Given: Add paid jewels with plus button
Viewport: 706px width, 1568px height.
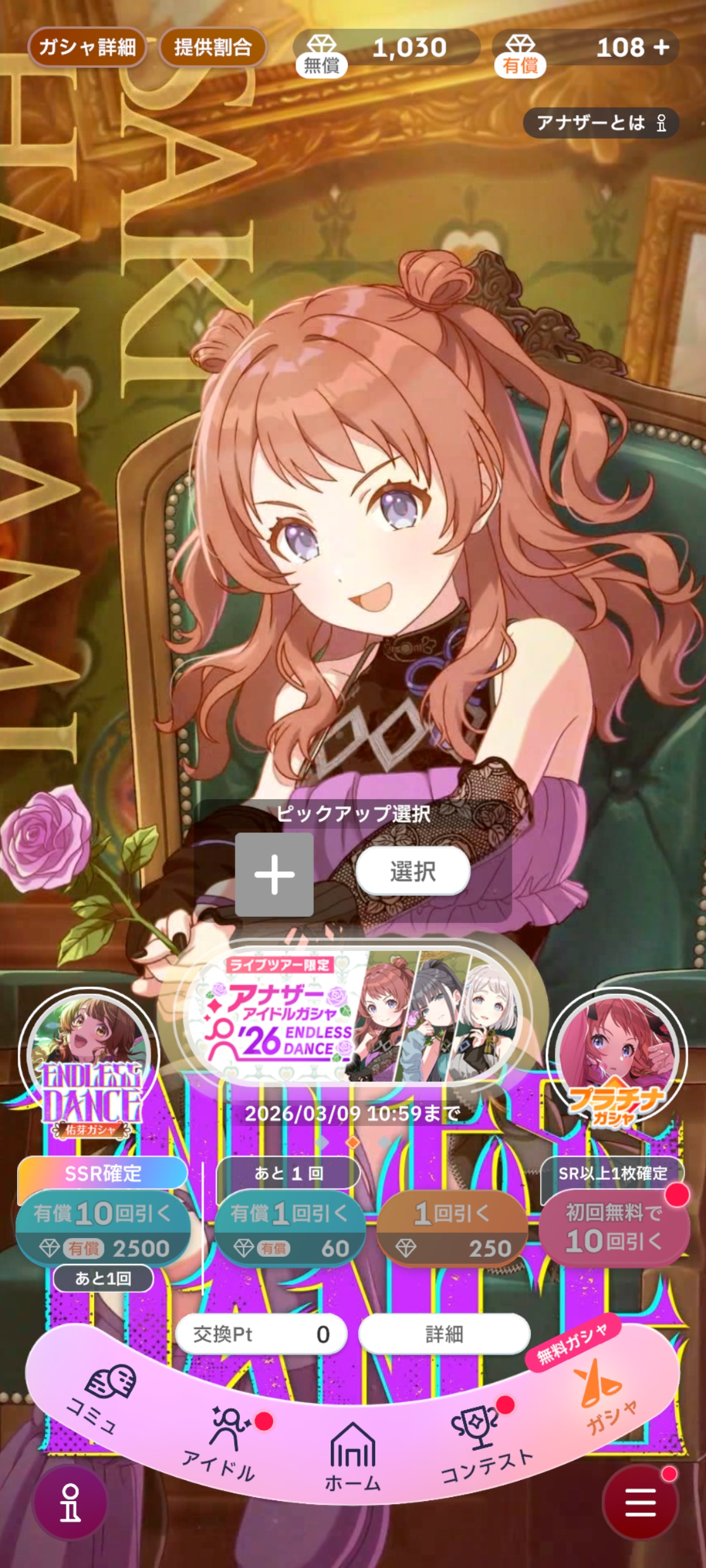Looking at the screenshot, I should pos(661,47).
